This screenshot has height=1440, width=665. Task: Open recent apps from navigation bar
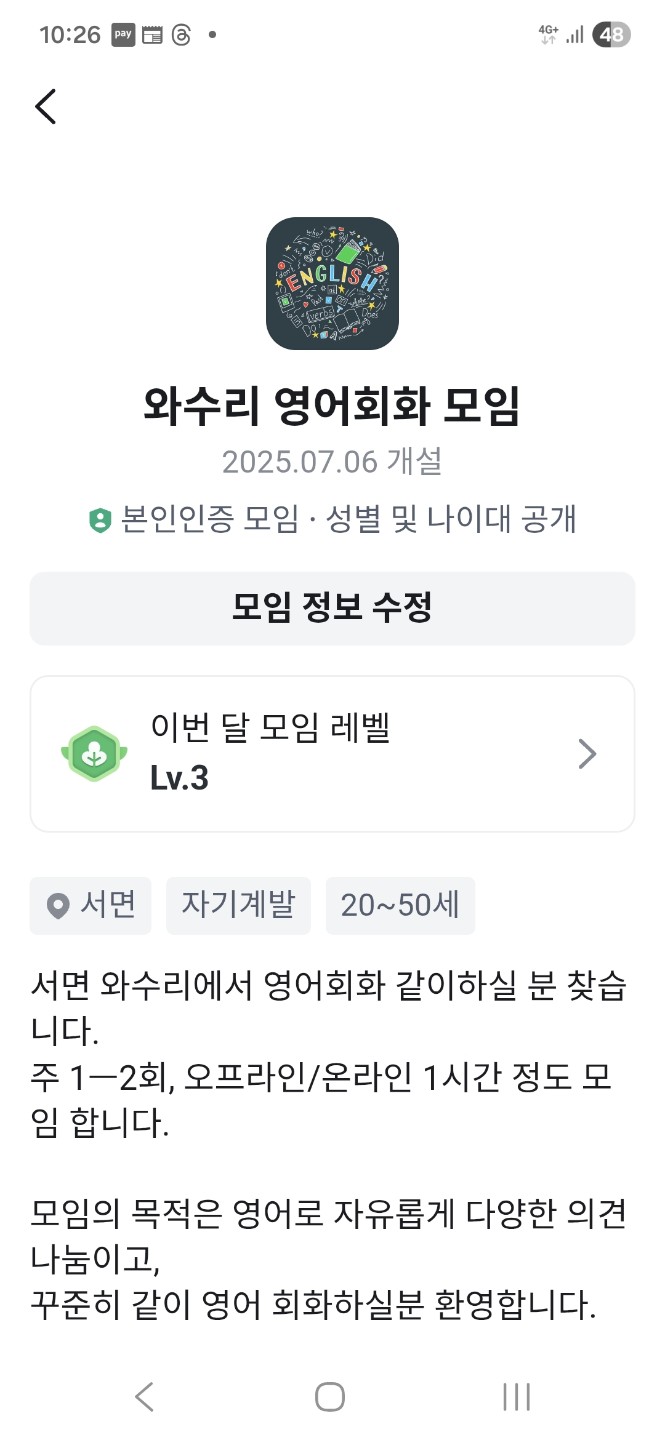tap(516, 1396)
